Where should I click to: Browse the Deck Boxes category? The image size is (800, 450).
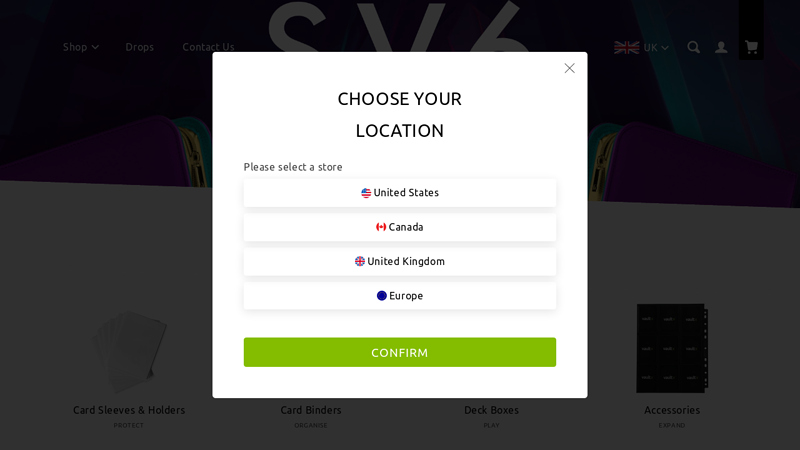click(491, 410)
